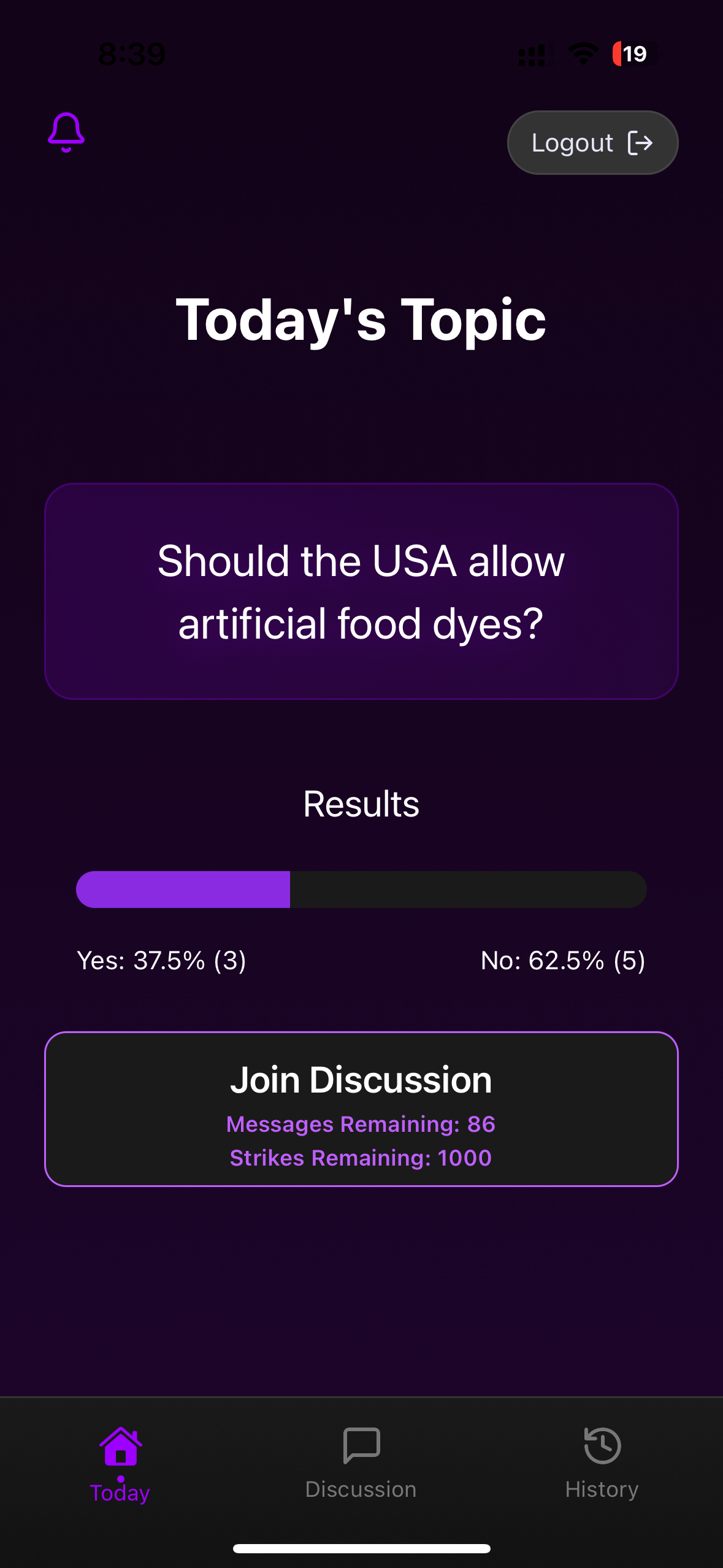
Task: Click the logout arrow icon
Action: pos(640,142)
